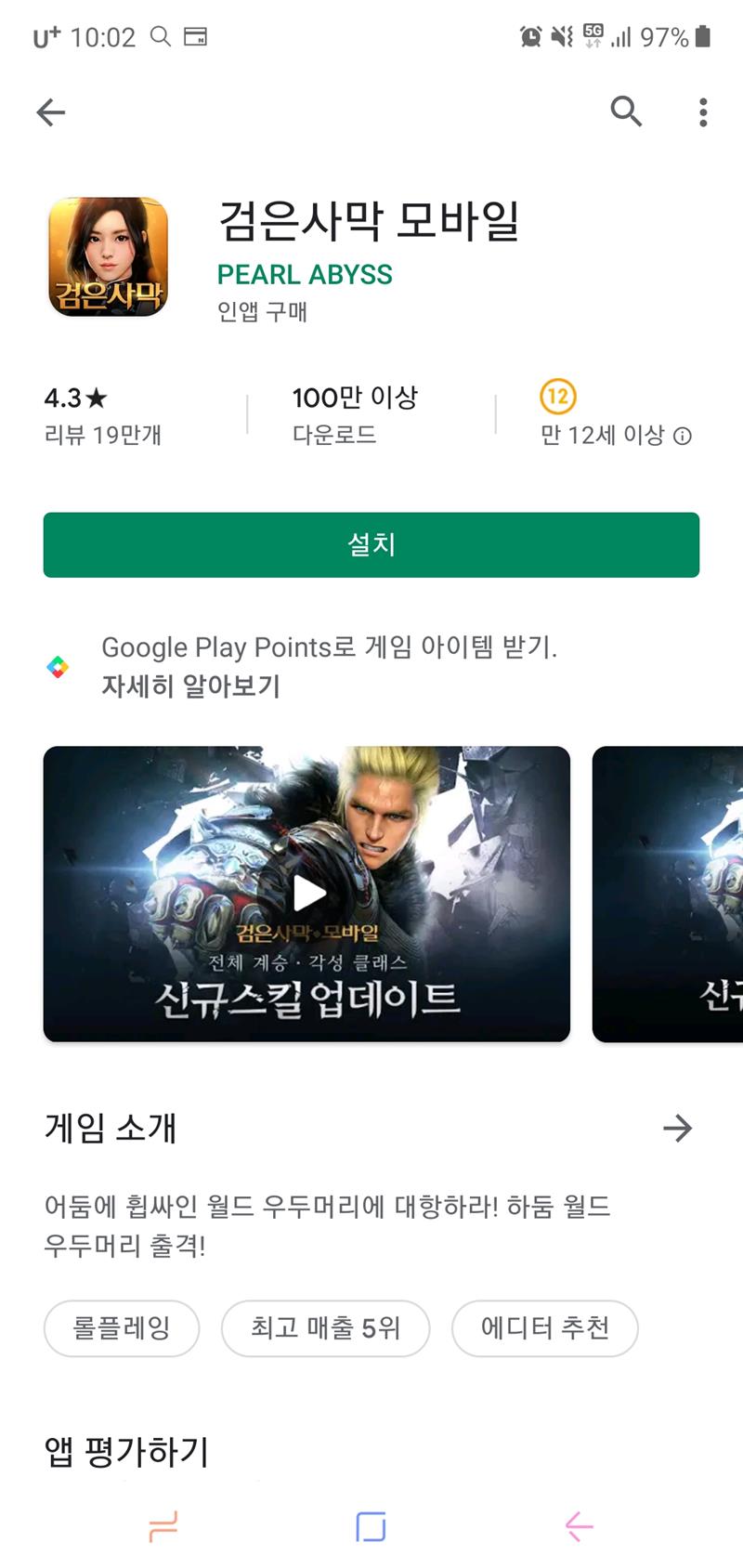The height and width of the screenshot is (1568, 743).
Task: Select the 롤플레잉 chip
Action: click(x=122, y=1328)
